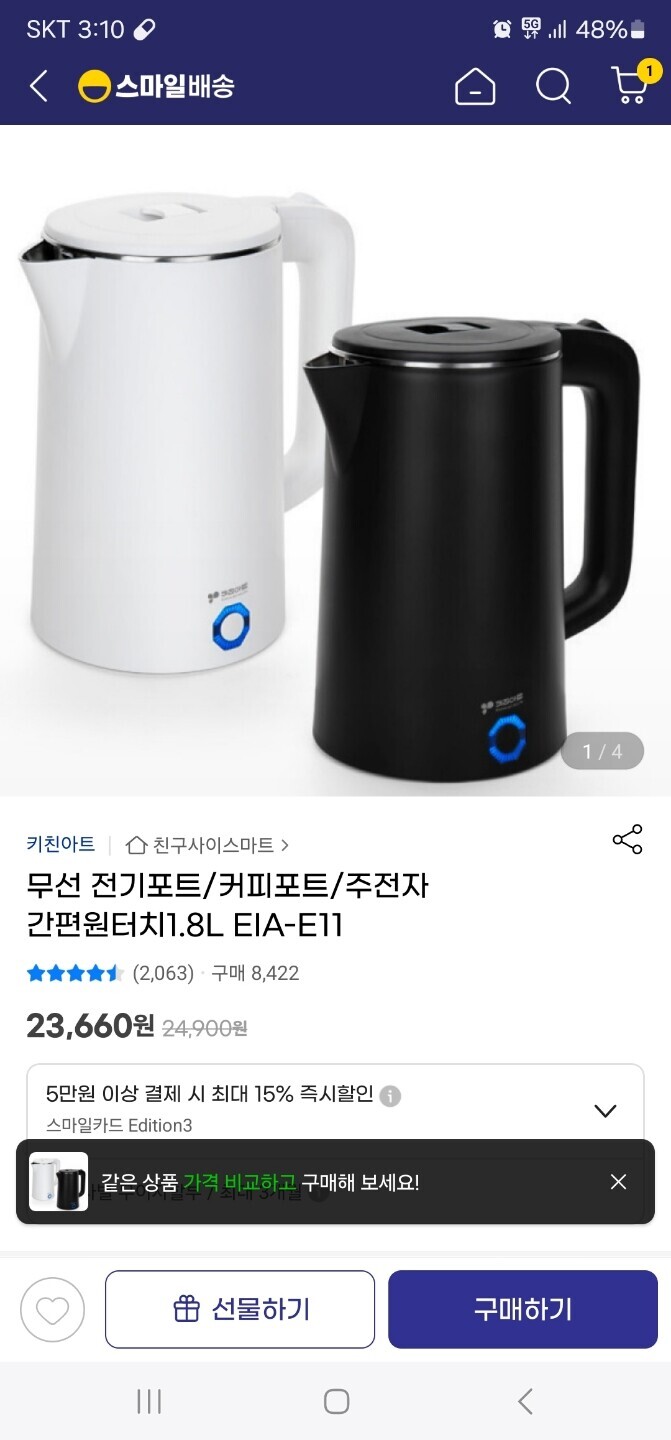671x1440 pixels.
Task: Open the search magnifier
Action: pyautogui.click(x=553, y=87)
